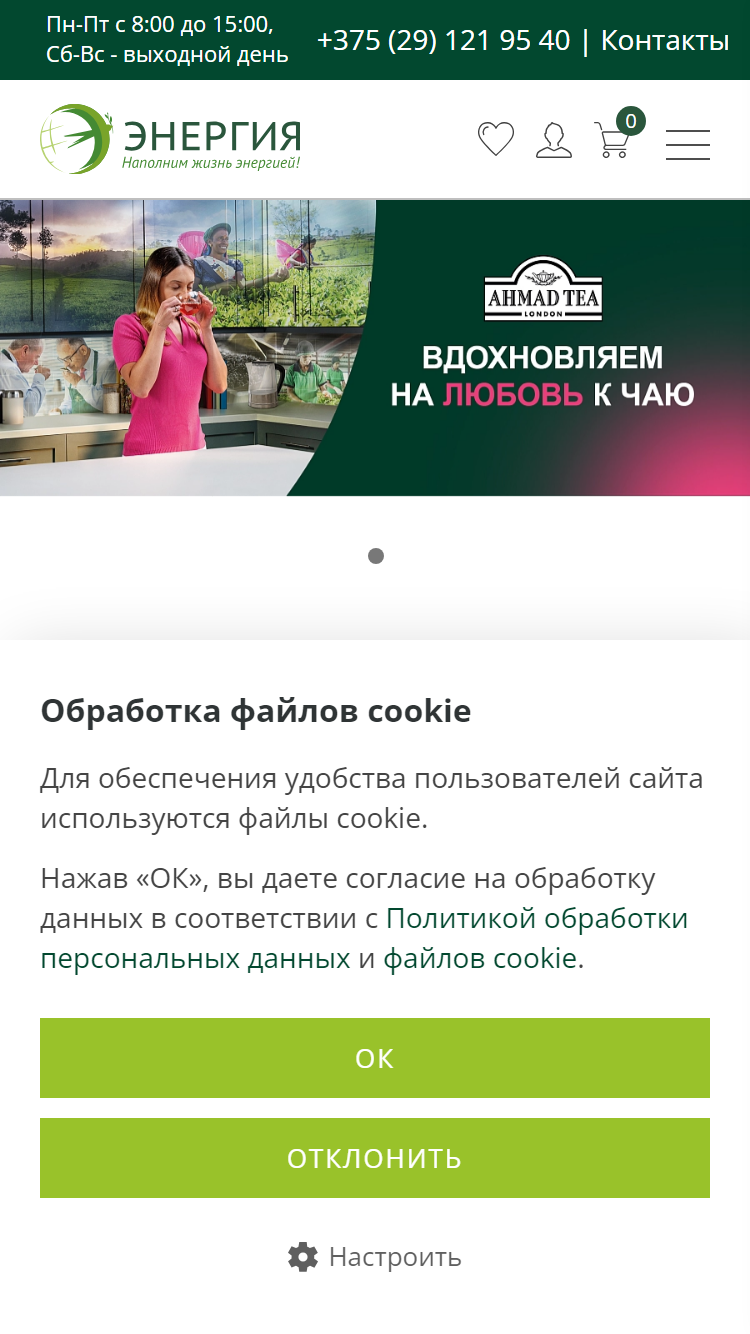Open the user account profile icon

point(554,140)
